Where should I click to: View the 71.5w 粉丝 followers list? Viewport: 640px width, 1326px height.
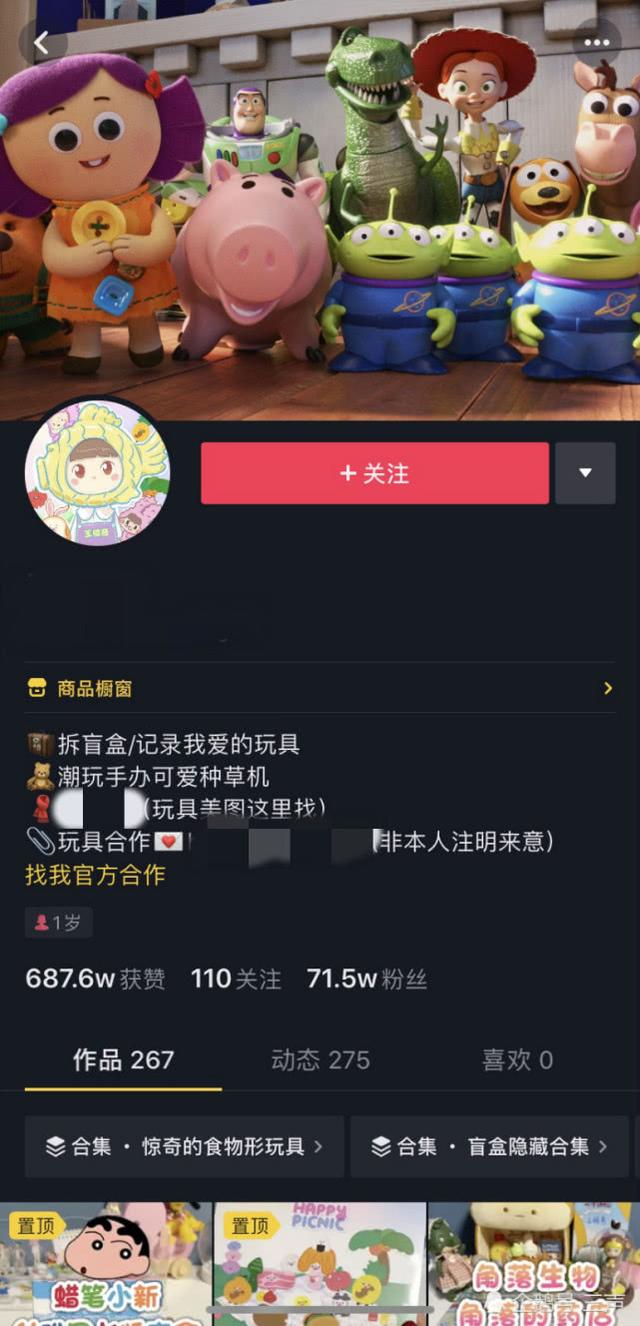coord(367,979)
